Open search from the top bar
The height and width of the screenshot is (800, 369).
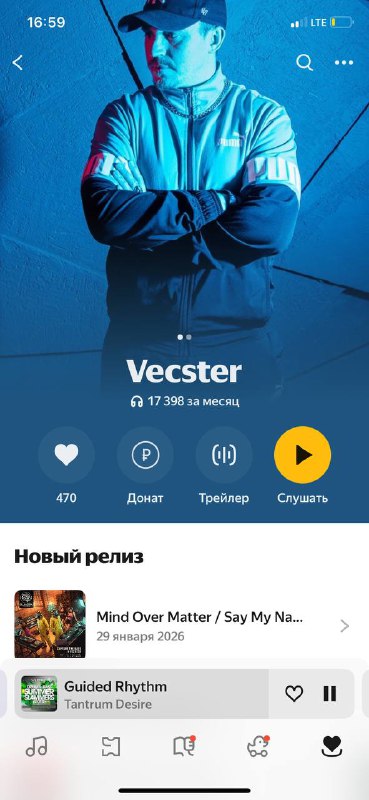304,63
